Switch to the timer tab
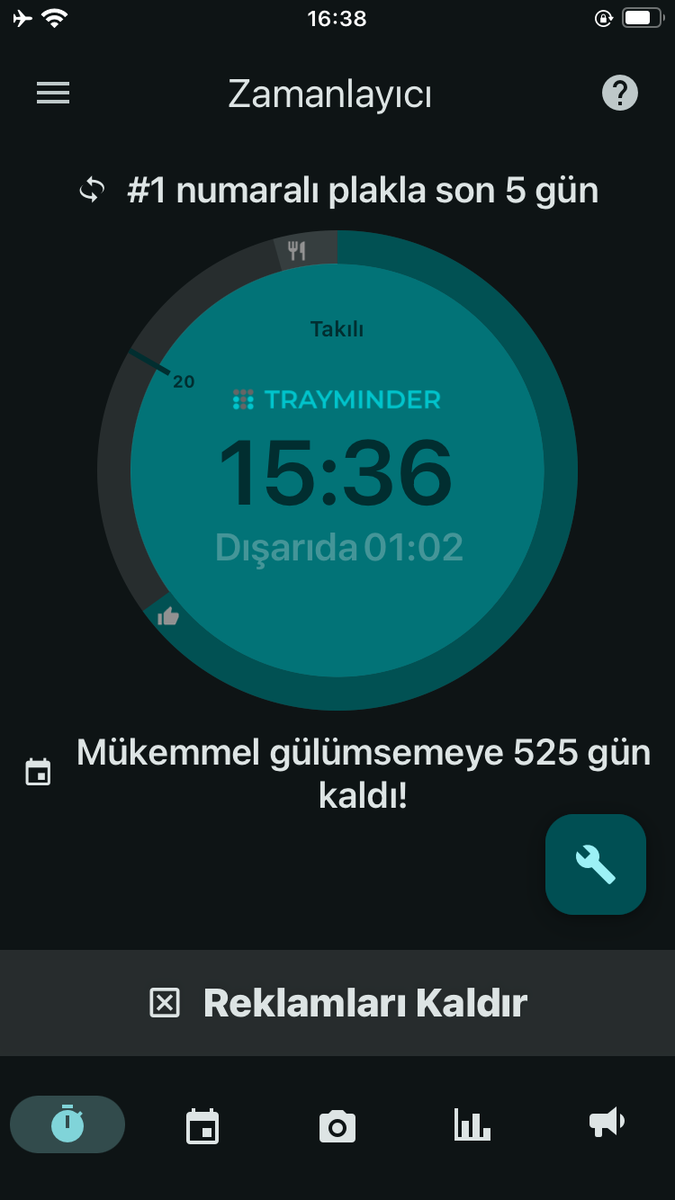Image resolution: width=675 pixels, height=1200 pixels. click(68, 1125)
